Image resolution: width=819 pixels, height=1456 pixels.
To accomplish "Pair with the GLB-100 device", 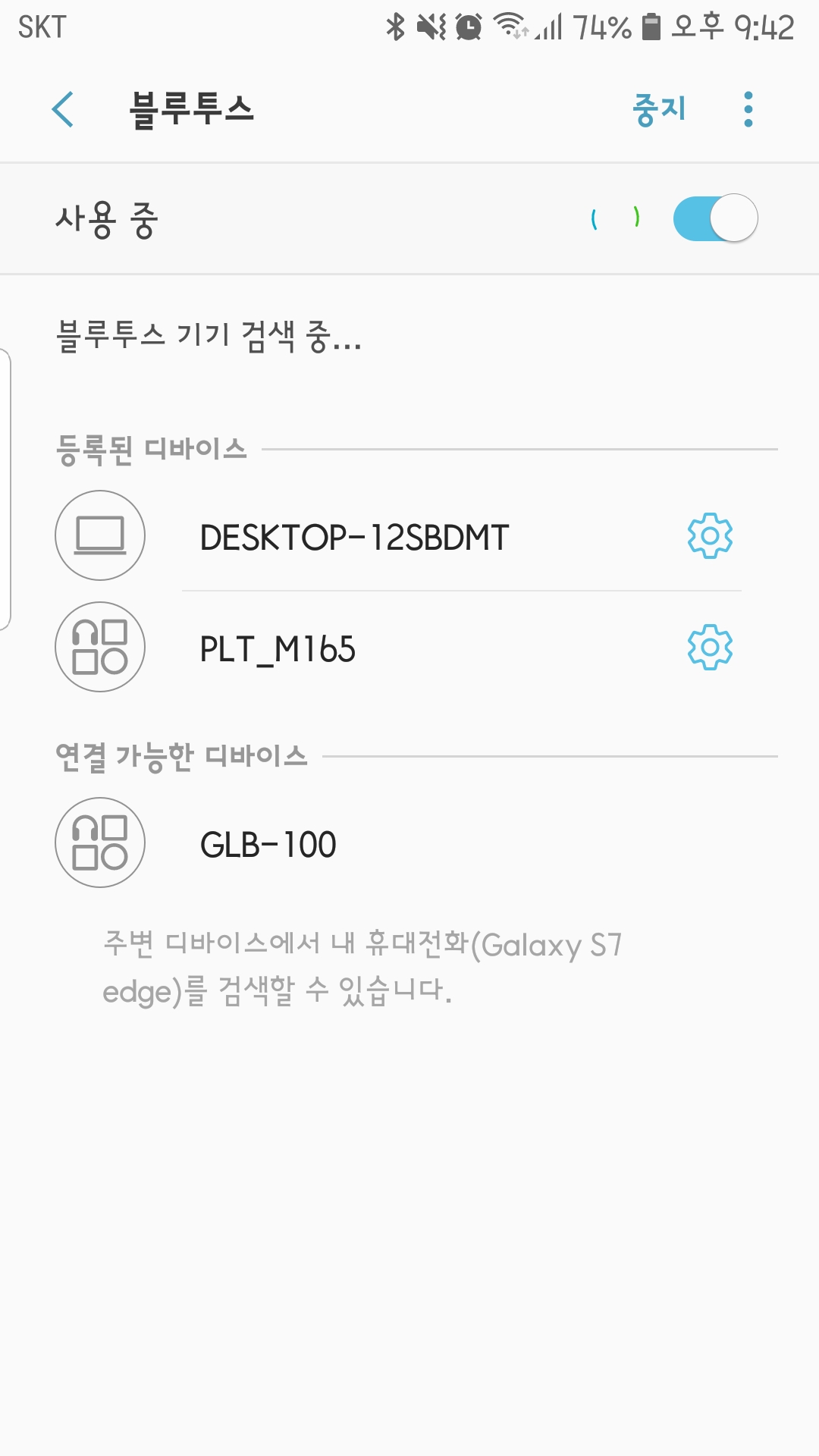I will 409,843.
